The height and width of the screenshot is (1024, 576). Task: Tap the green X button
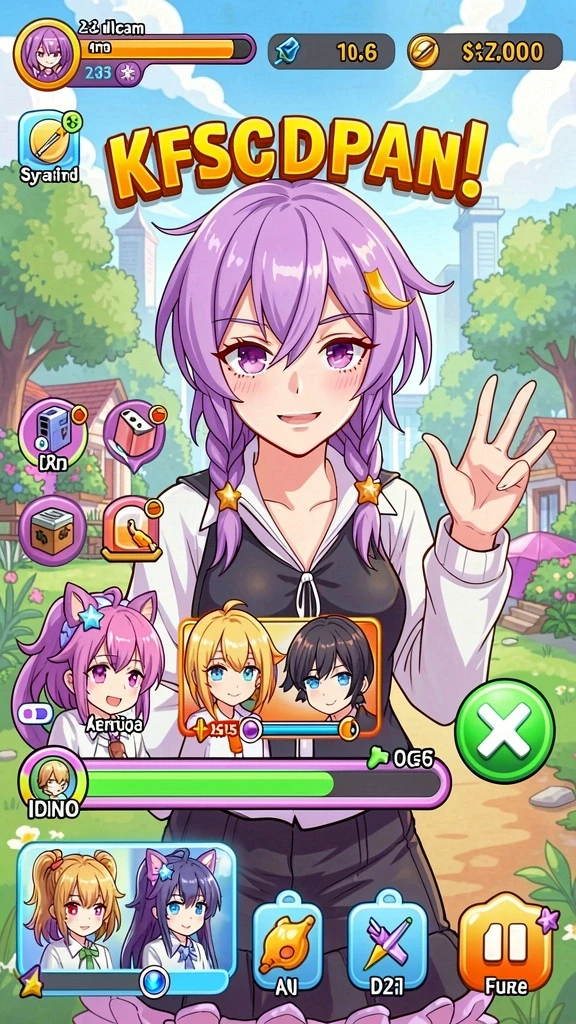504,731
